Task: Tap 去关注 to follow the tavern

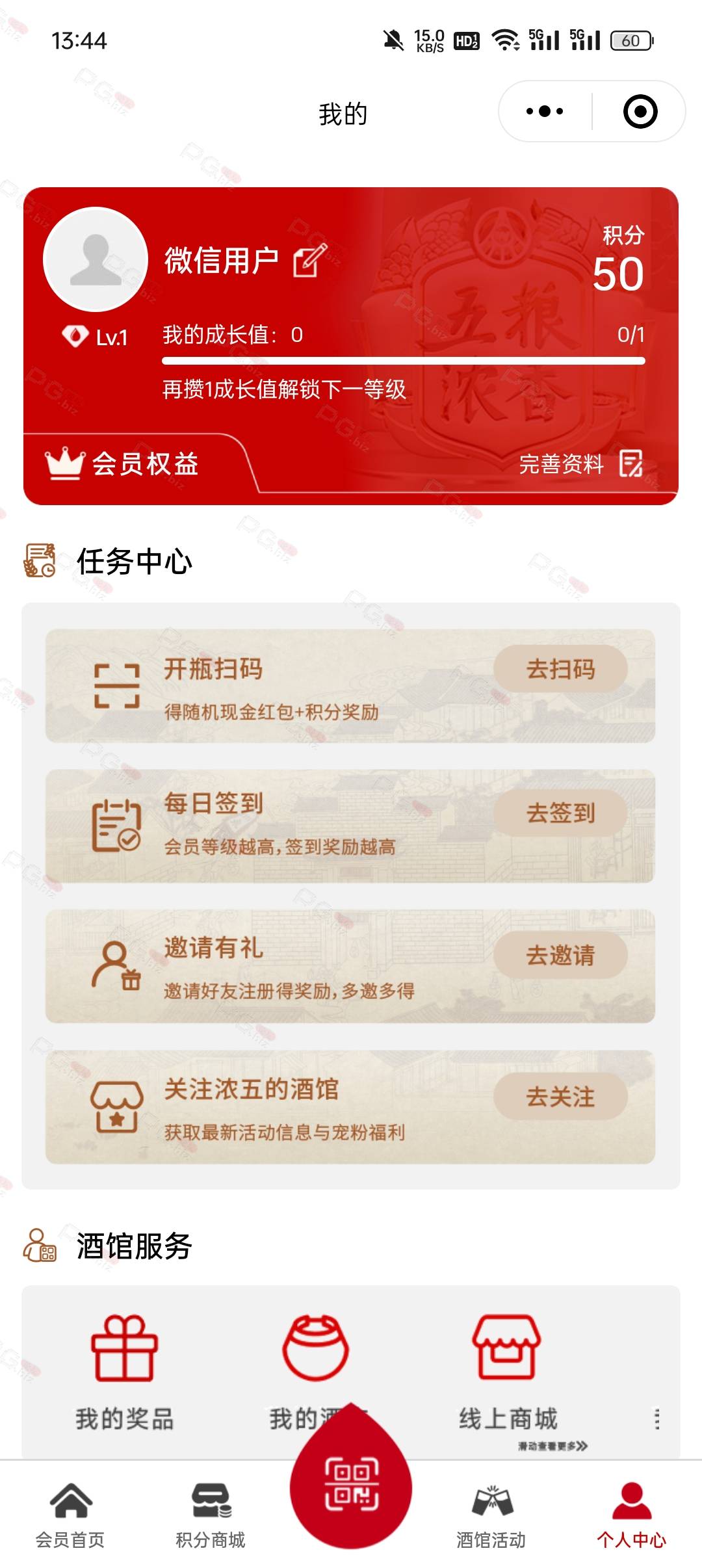Action: [x=560, y=1097]
